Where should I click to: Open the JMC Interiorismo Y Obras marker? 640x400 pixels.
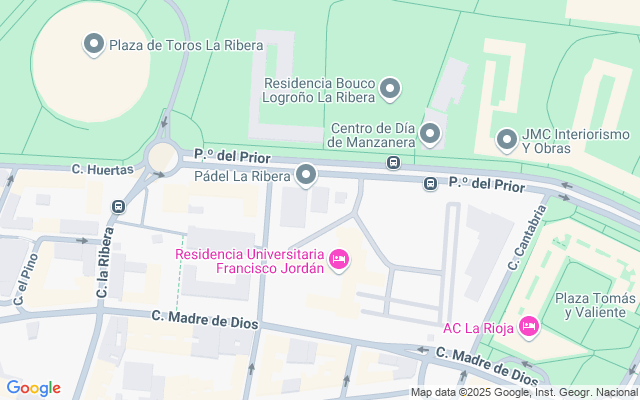[x=507, y=140]
